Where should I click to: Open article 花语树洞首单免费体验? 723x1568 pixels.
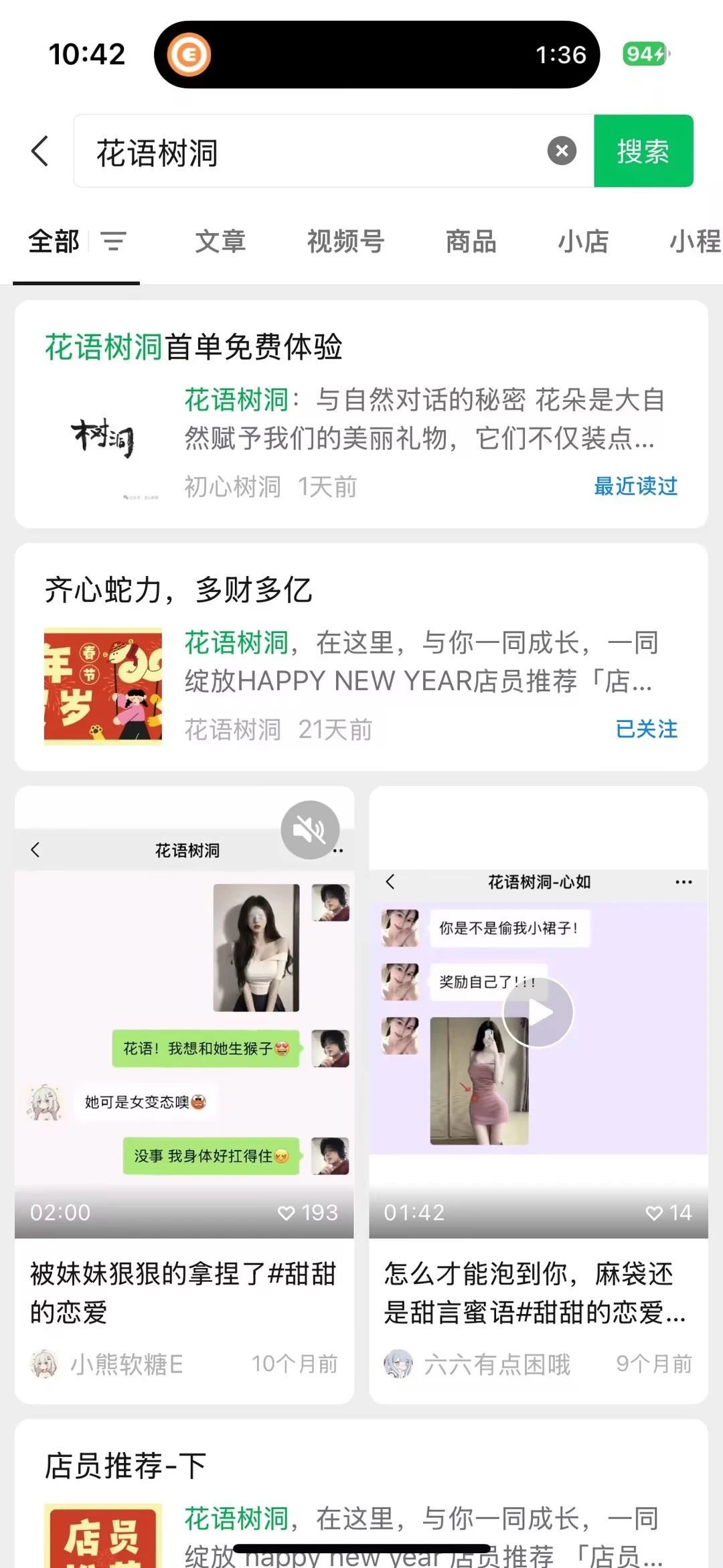click(361, 414)
